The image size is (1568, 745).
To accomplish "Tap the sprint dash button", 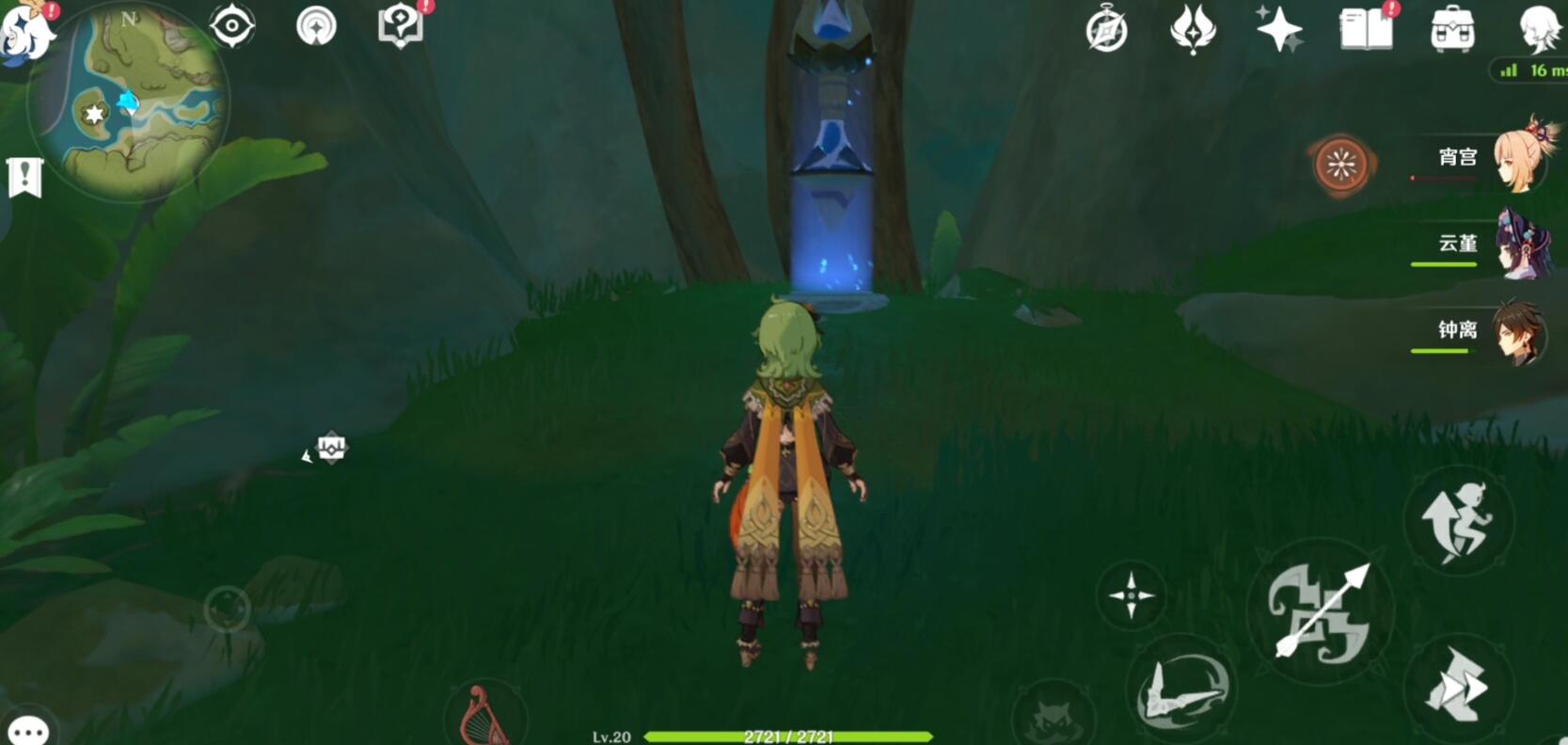I will click(x=1458, y=687).
